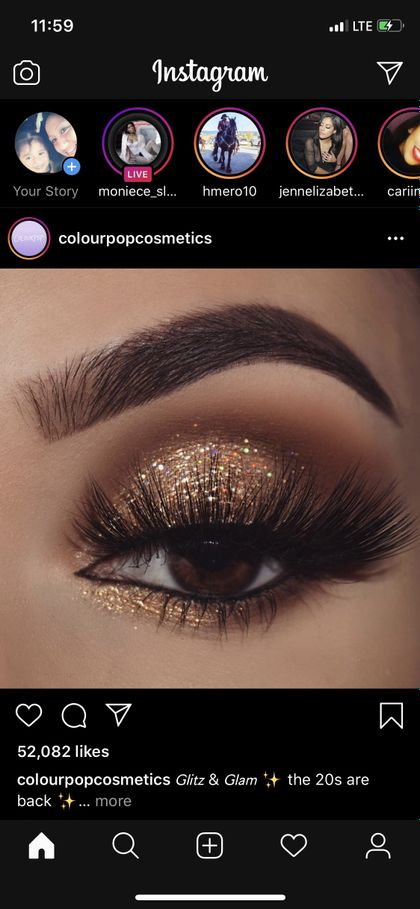Expand caption with more
This screenshot has height=909, width=420.
point(113,801)
